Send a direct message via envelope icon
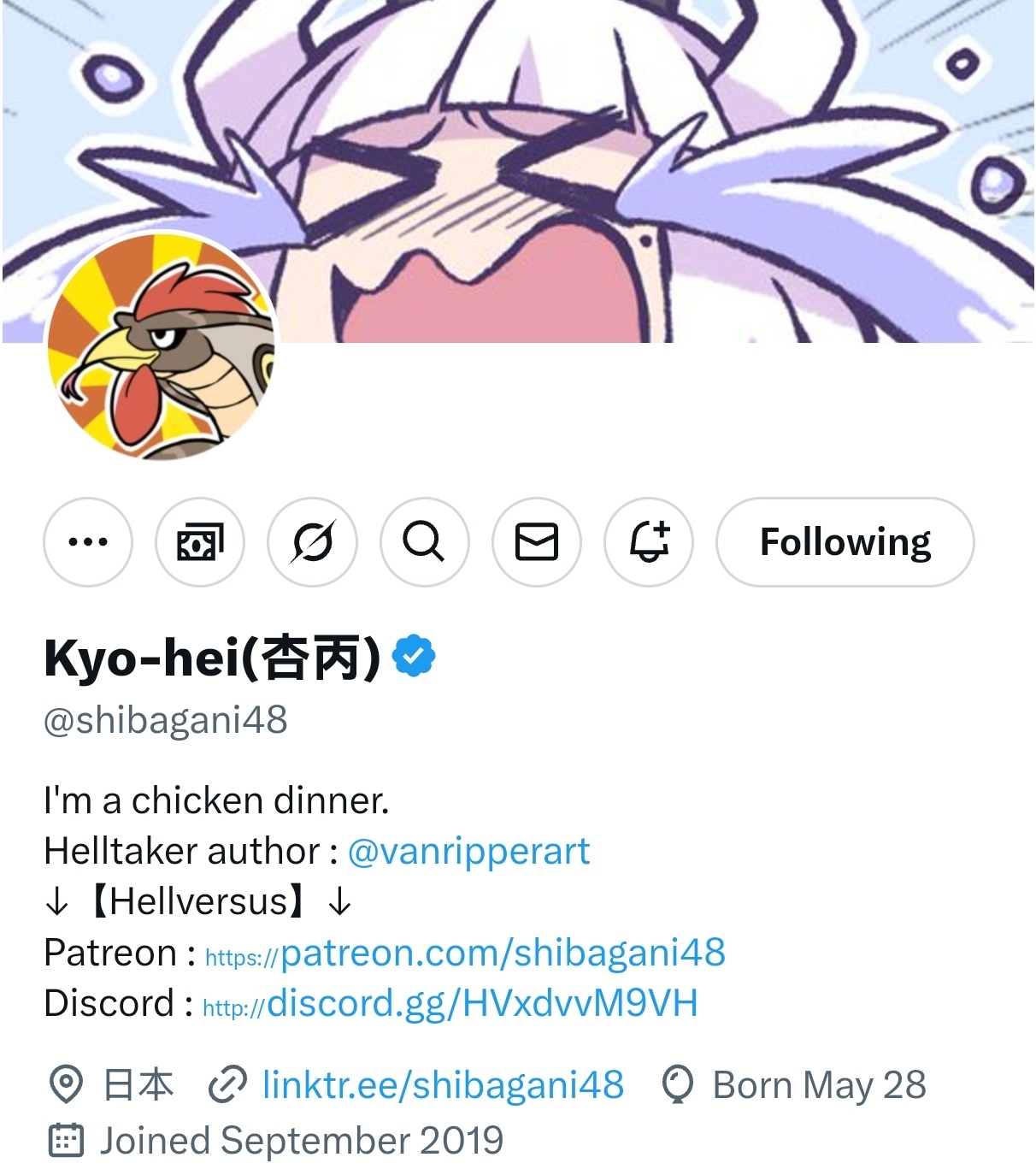This screenshot has height=1169, width=1036. click(x=537, y=542)
